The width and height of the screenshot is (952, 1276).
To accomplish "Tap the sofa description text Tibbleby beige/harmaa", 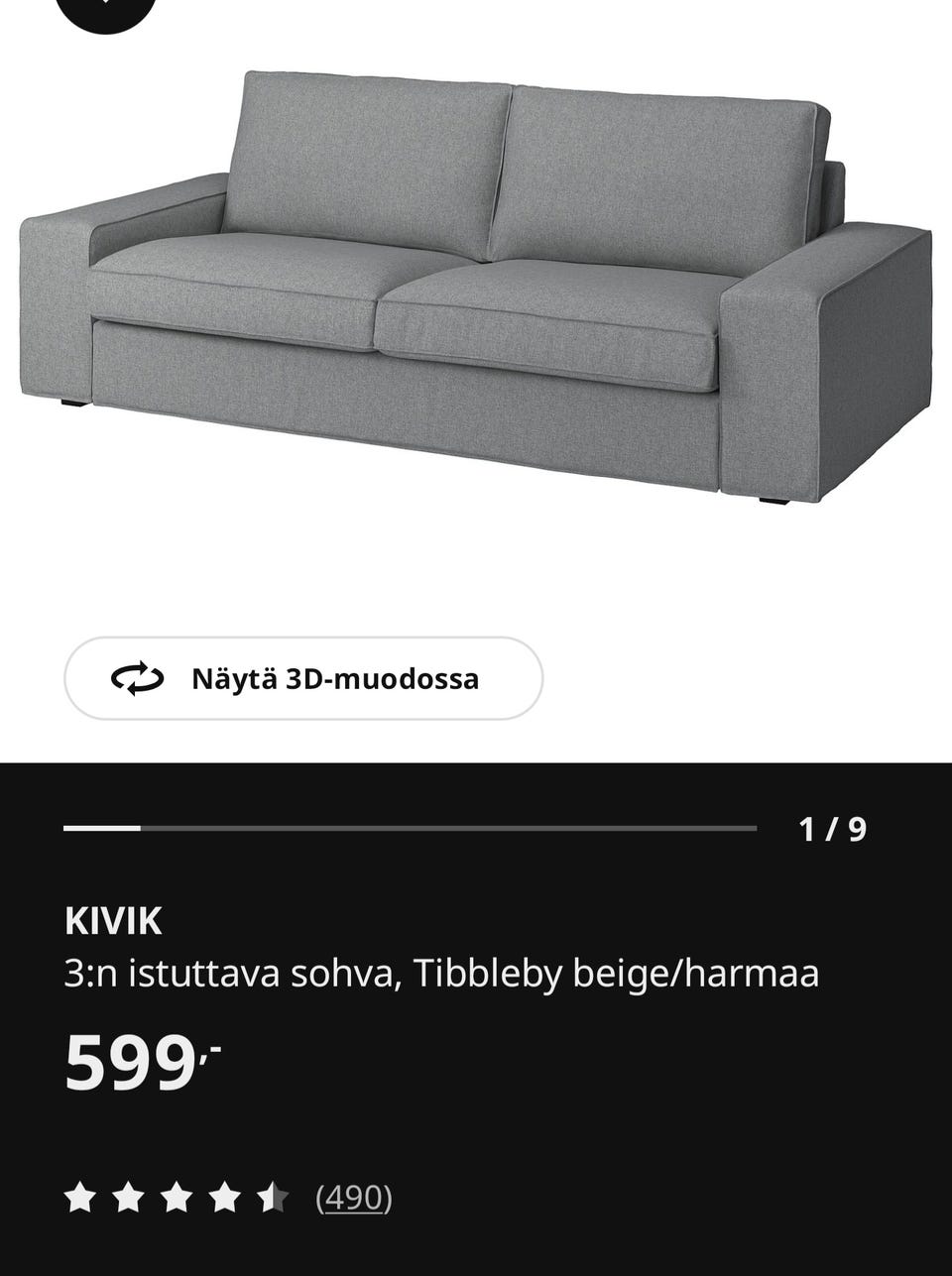I will point(441,972).
